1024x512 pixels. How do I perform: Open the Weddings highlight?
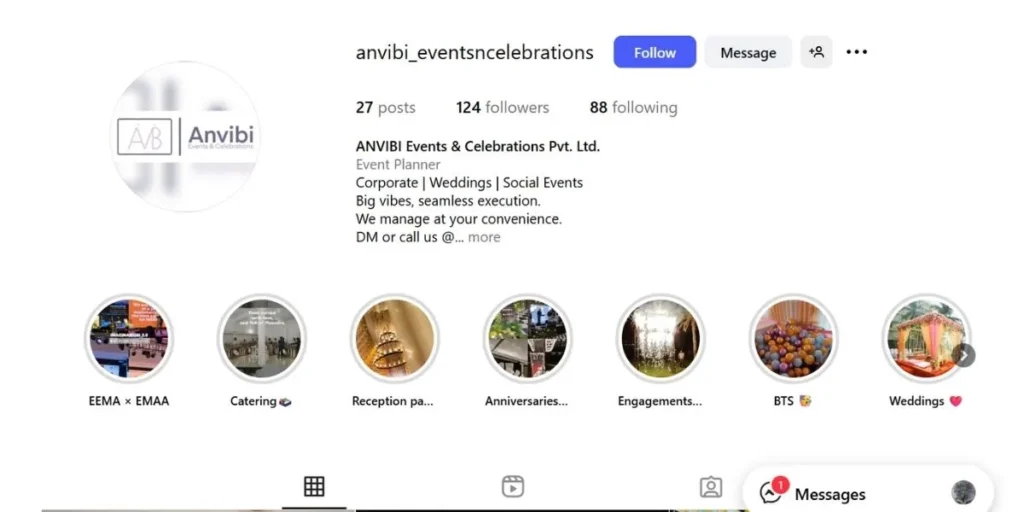(x=925, y=340)
